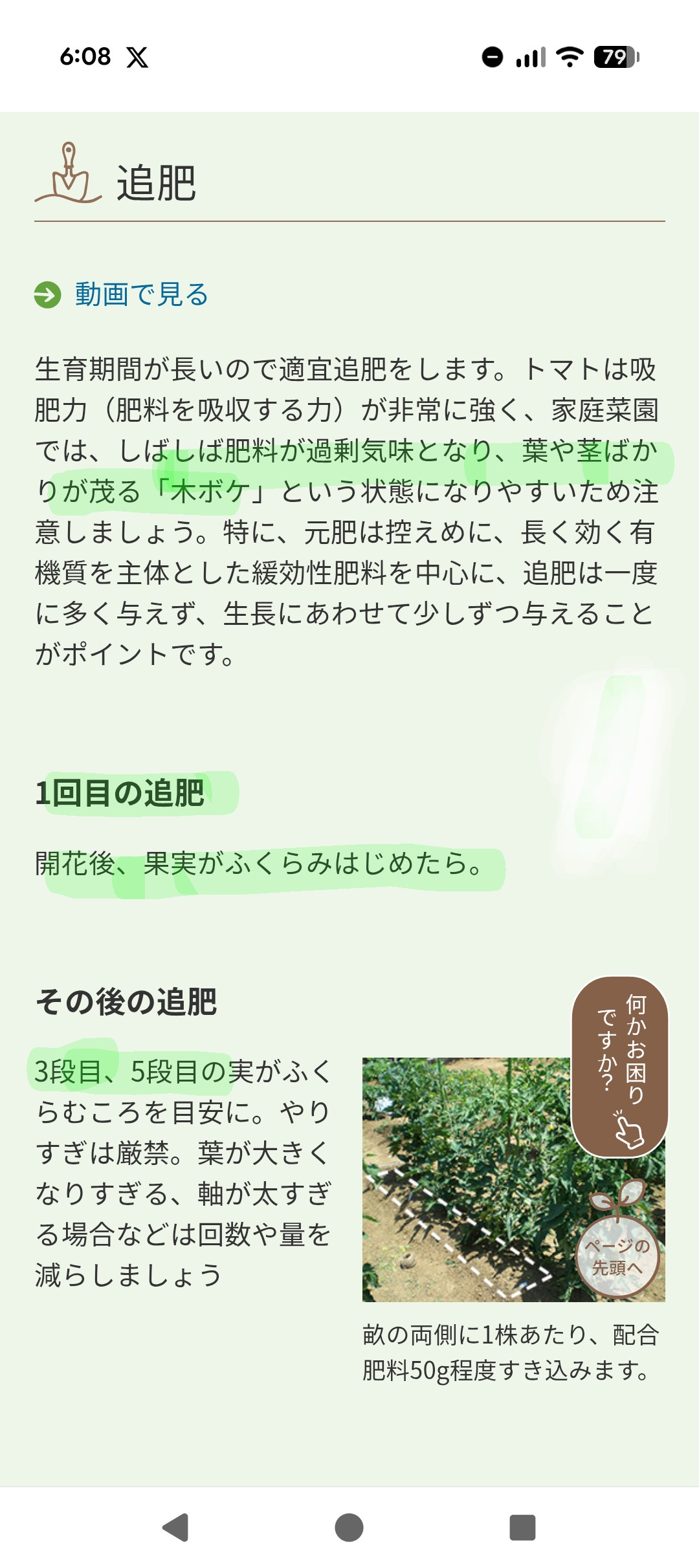699x1568 pixels.
Task: Open the 動画で見る video link
Action: point(141,295)
